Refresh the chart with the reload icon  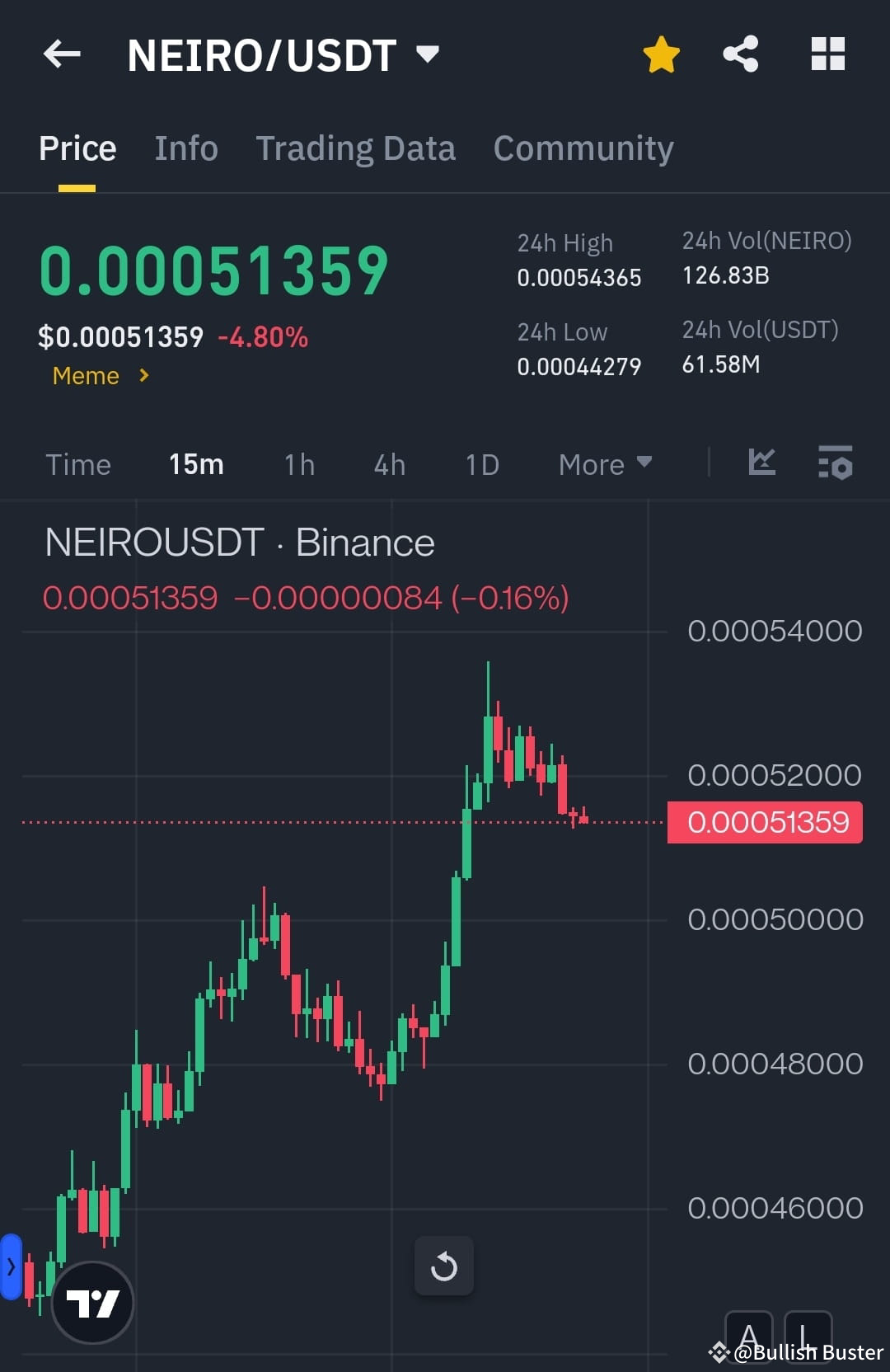pyautogui.click(x=444, y=1266)
